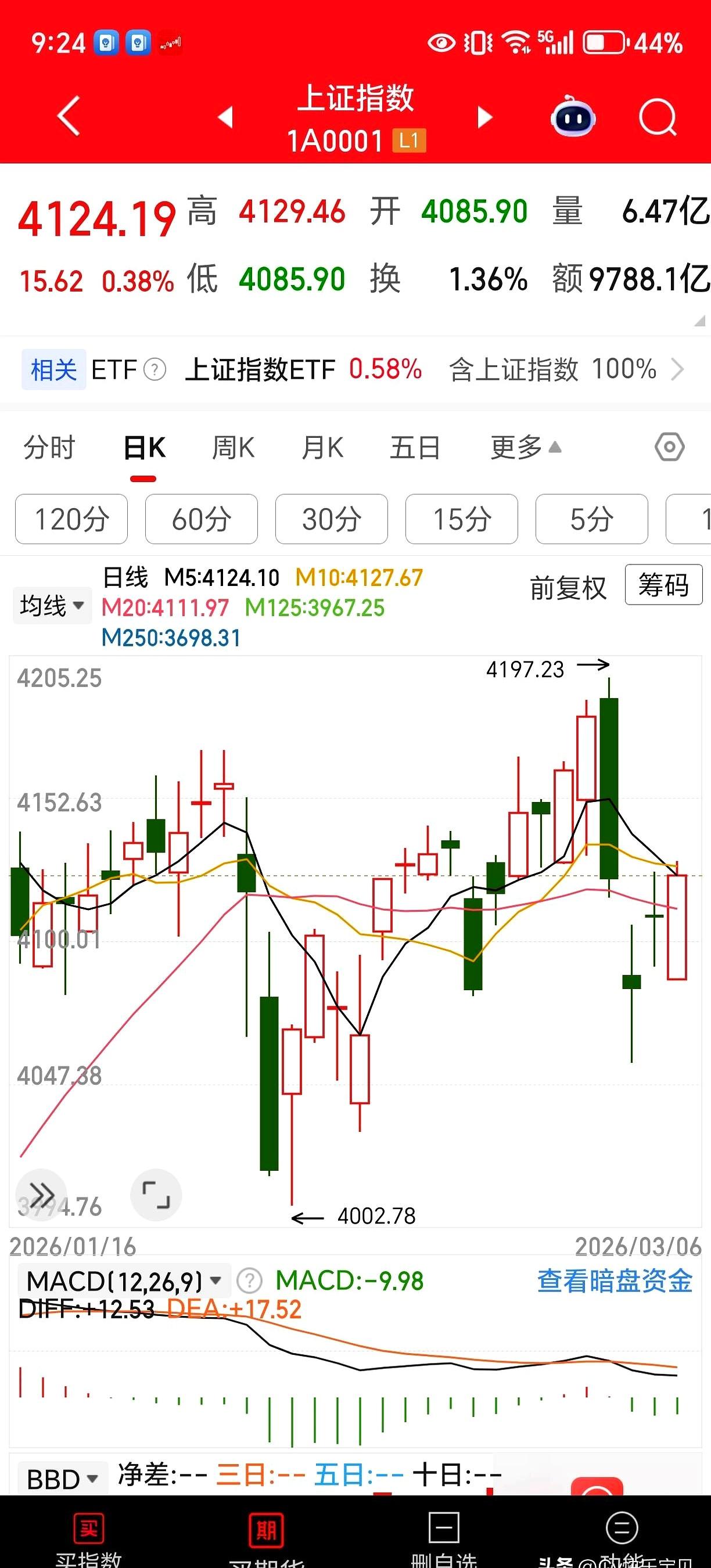711x1568 pixels.
Task: Open chart settings via the gear icon
Action: tap(669, 446)
